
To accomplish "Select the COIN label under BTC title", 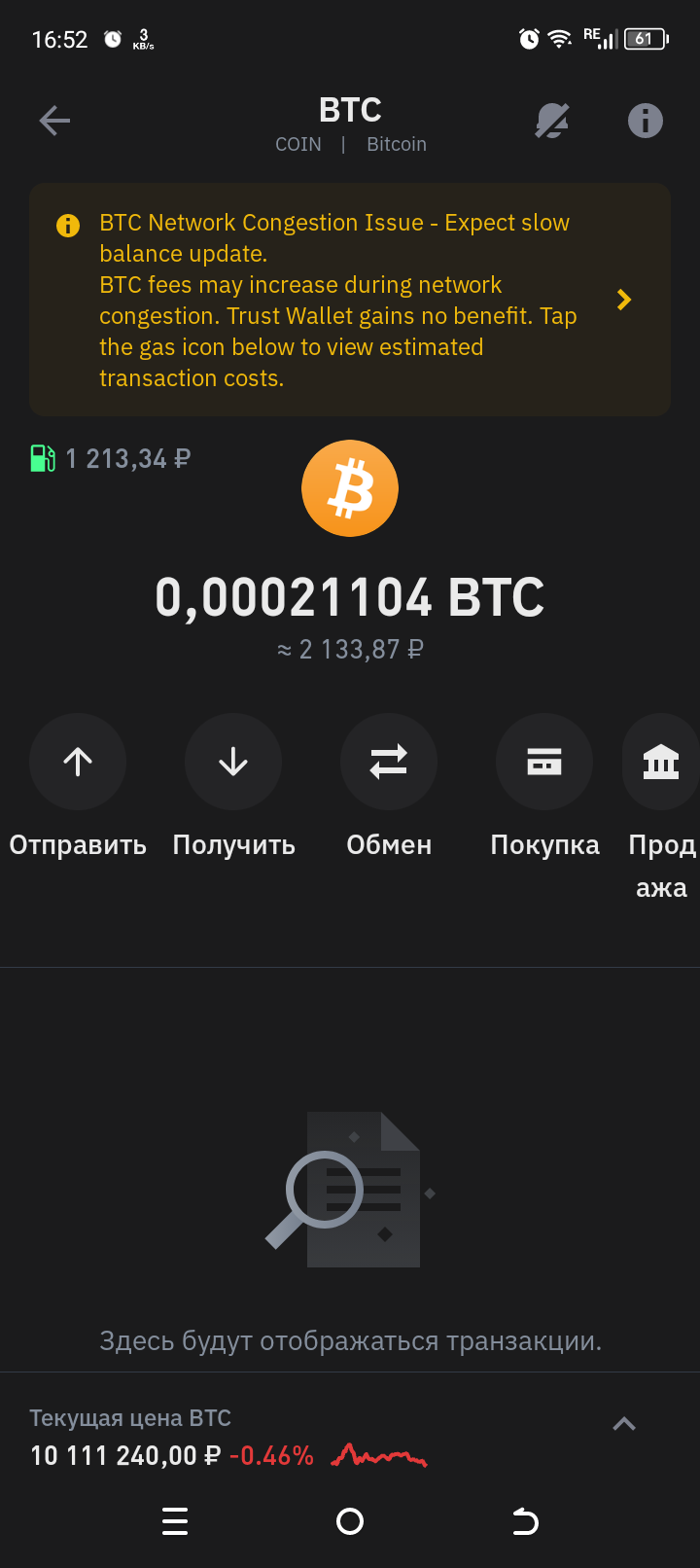I will (298, 144).
